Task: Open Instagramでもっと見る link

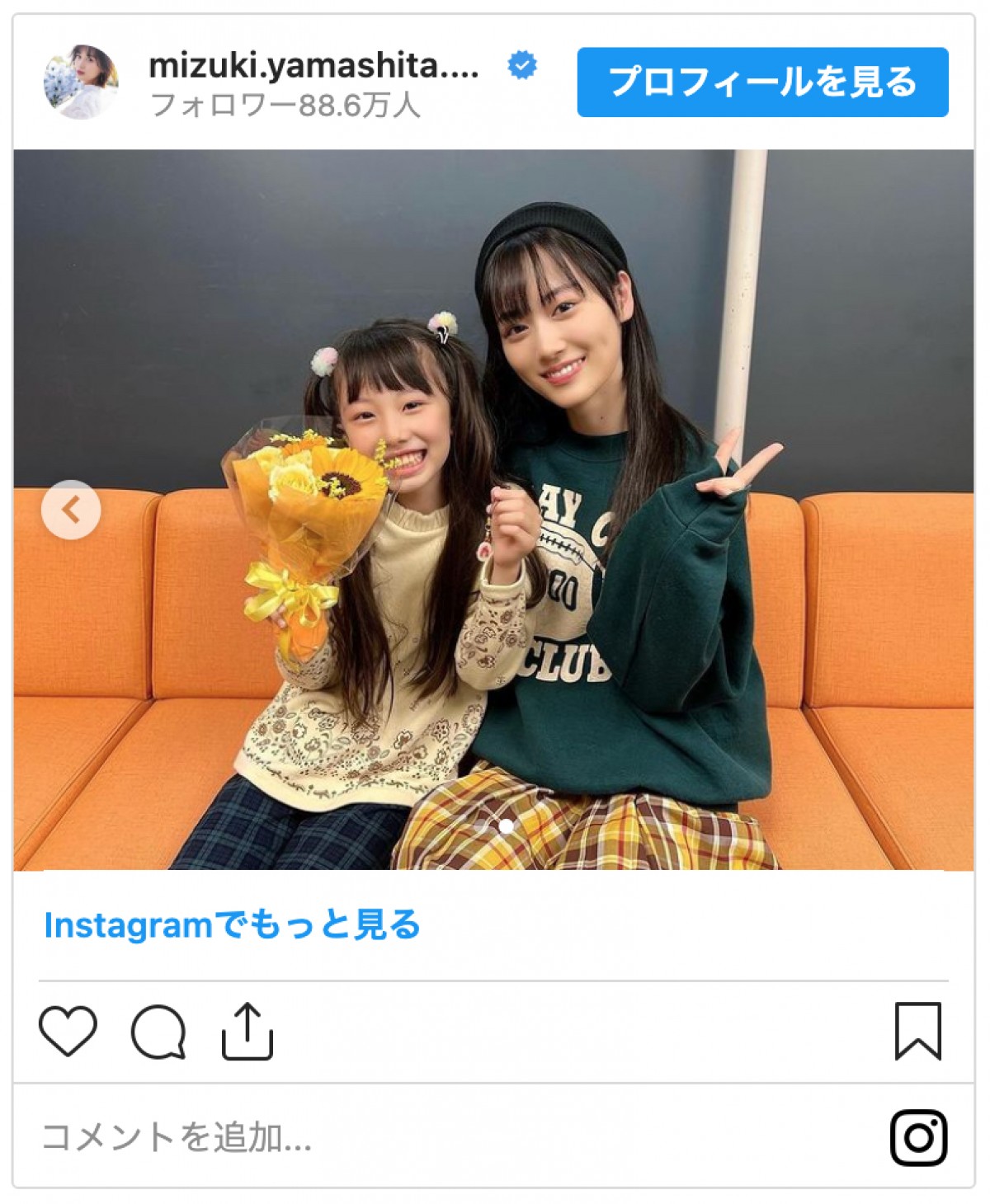Action: click(232, 925)
